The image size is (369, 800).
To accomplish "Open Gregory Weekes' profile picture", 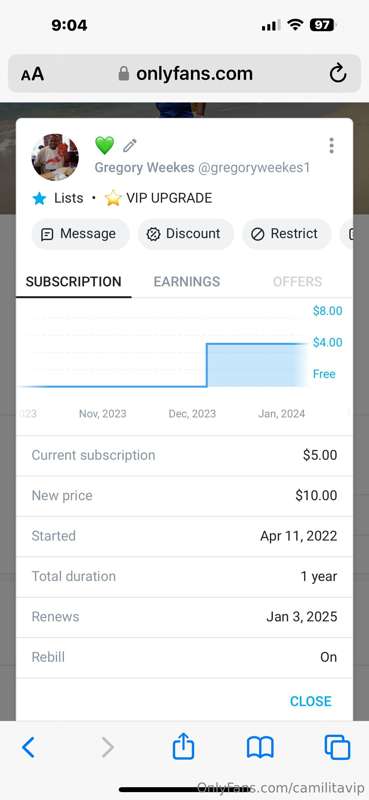I will tap(55, 157).
